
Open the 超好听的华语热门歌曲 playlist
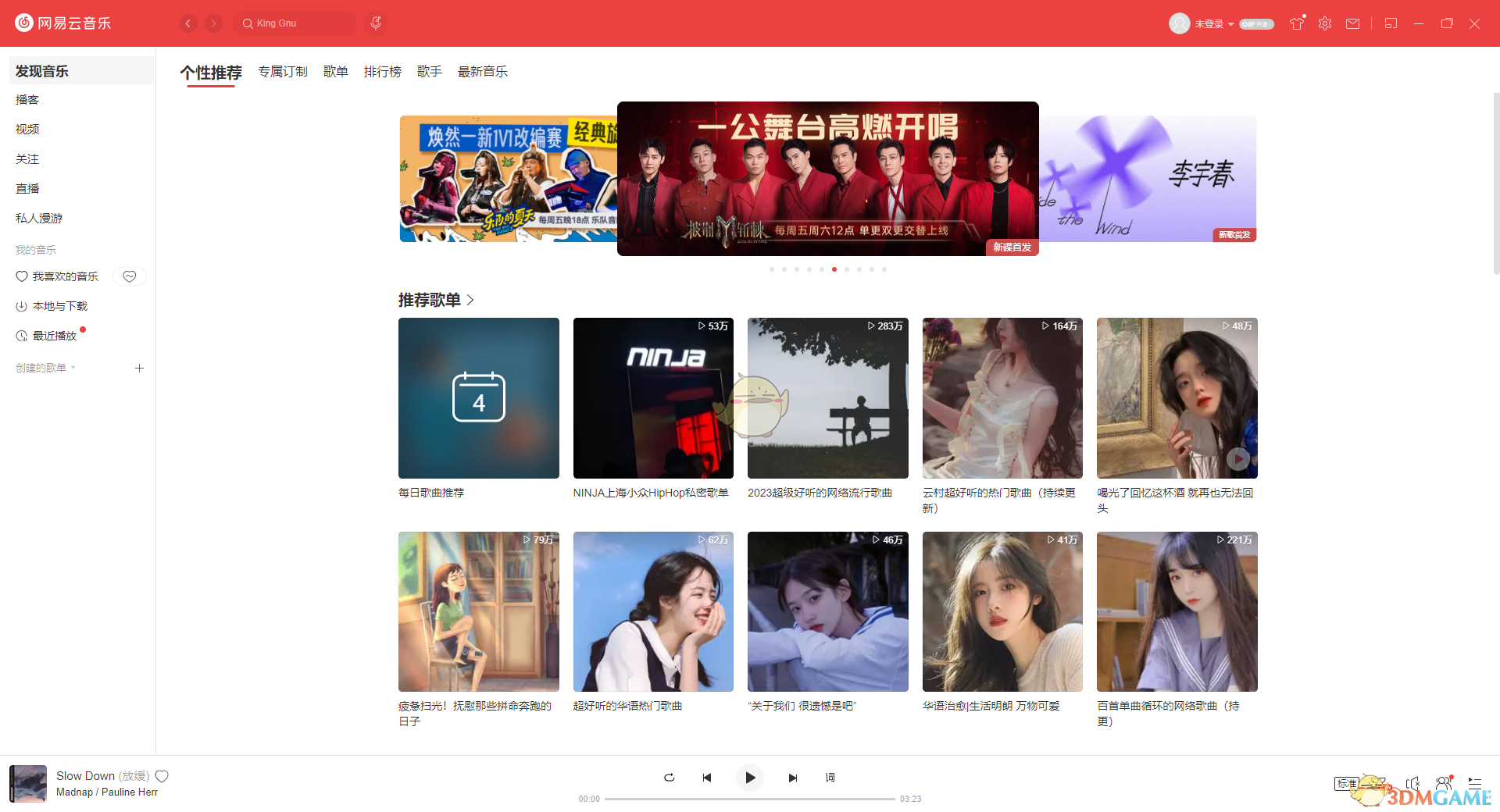(x=652, y=611)
